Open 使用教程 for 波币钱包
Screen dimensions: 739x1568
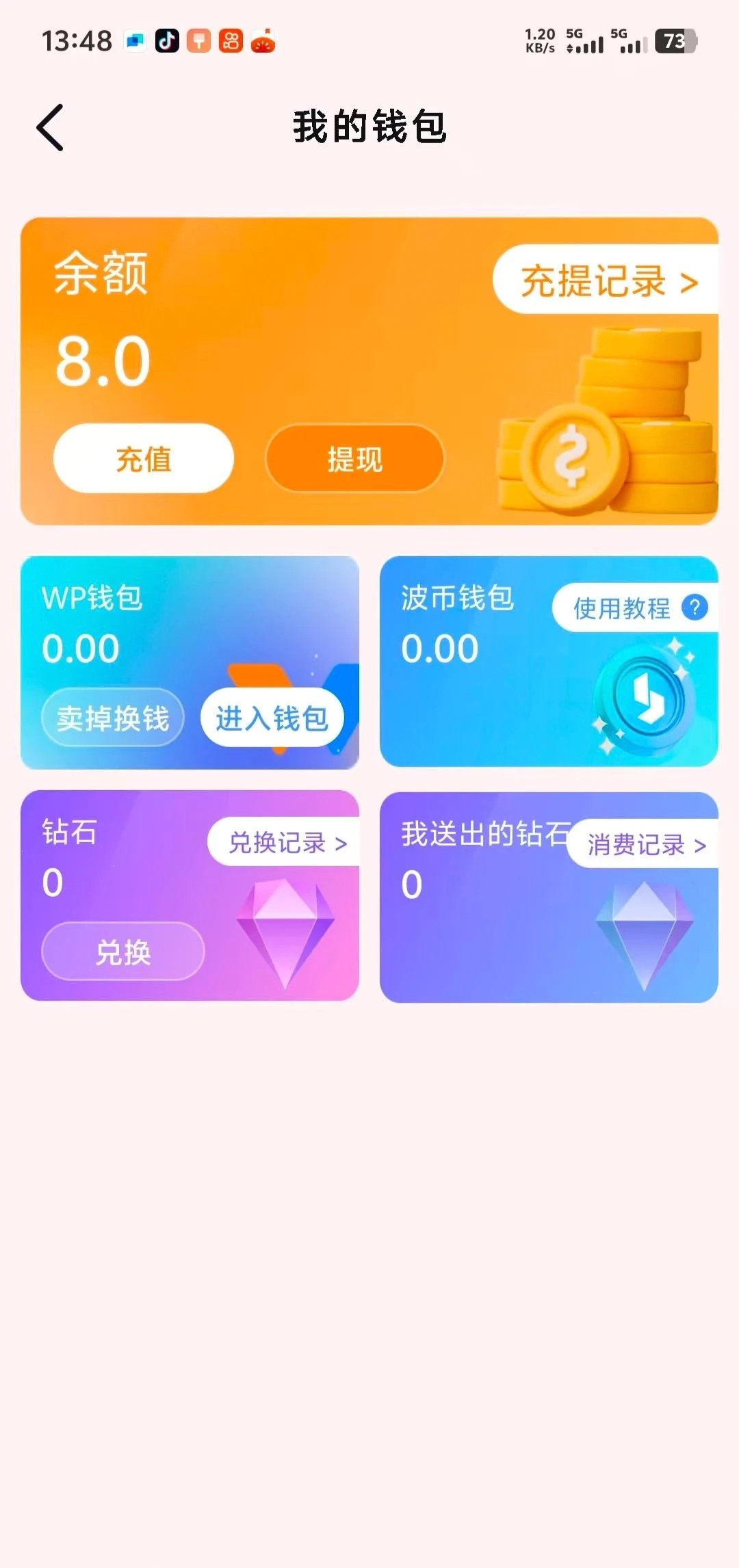[x=635, y=607]
